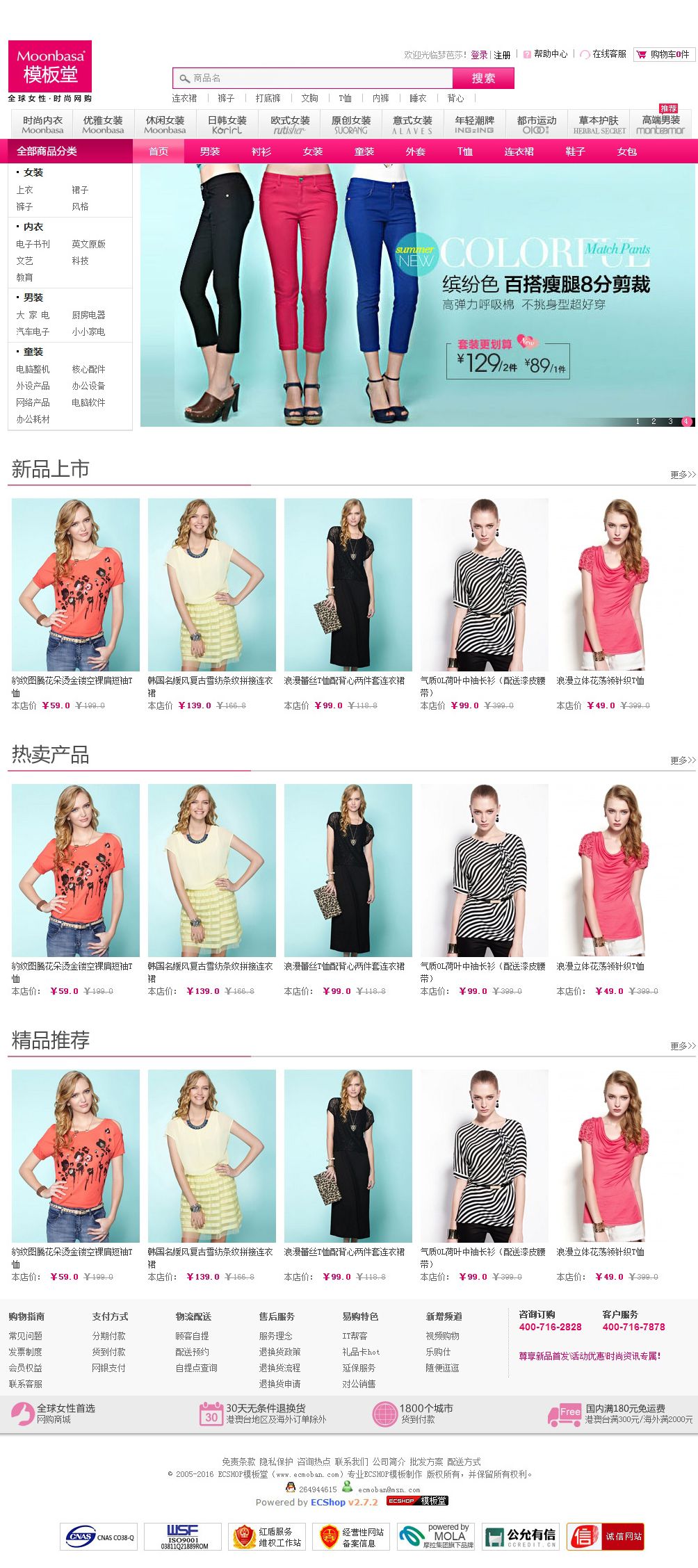Image resolution: width=698 pixels, height=1568 pixels.
Task: Switch to the 男装 navigation tab
Action: (210, 151)
